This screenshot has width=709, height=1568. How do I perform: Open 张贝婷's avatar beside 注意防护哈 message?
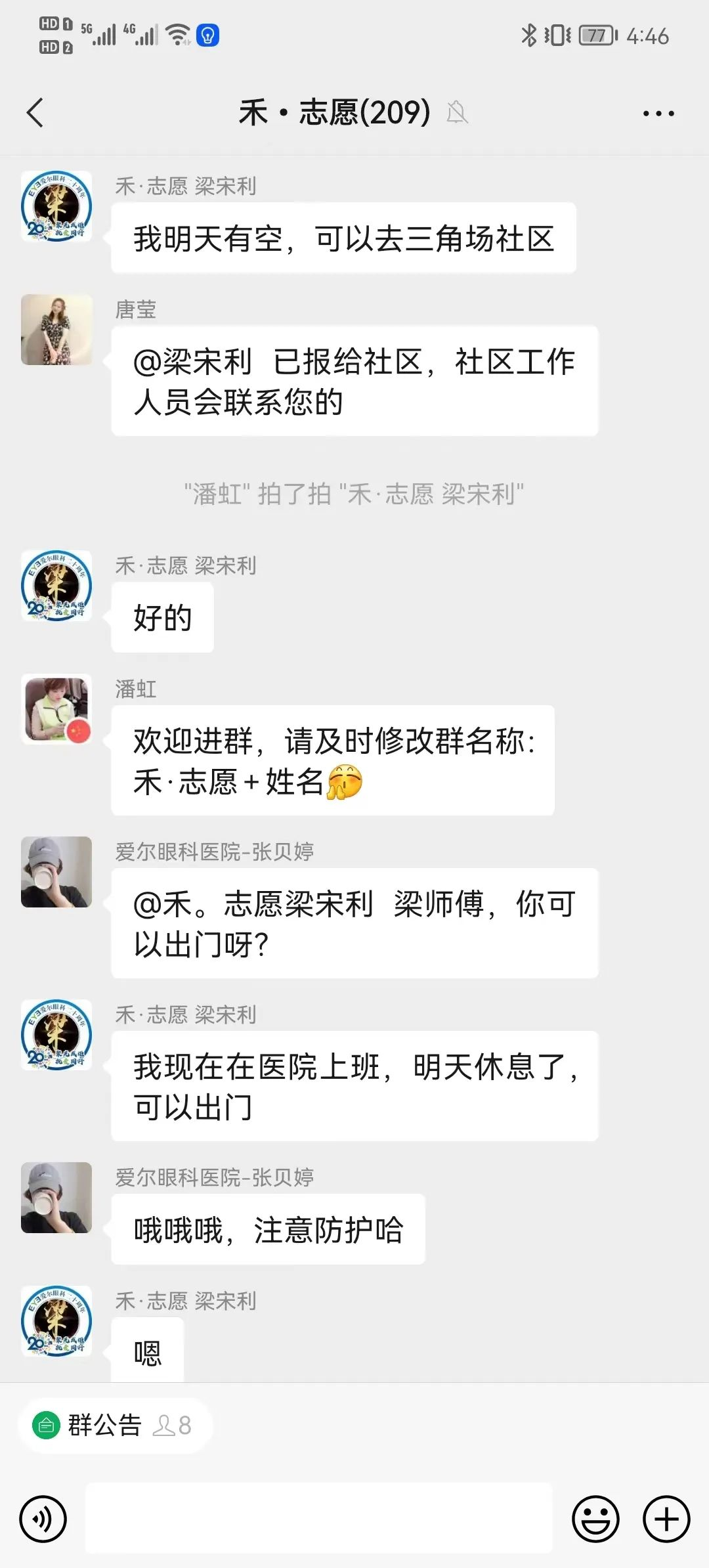coord(56,1198)
